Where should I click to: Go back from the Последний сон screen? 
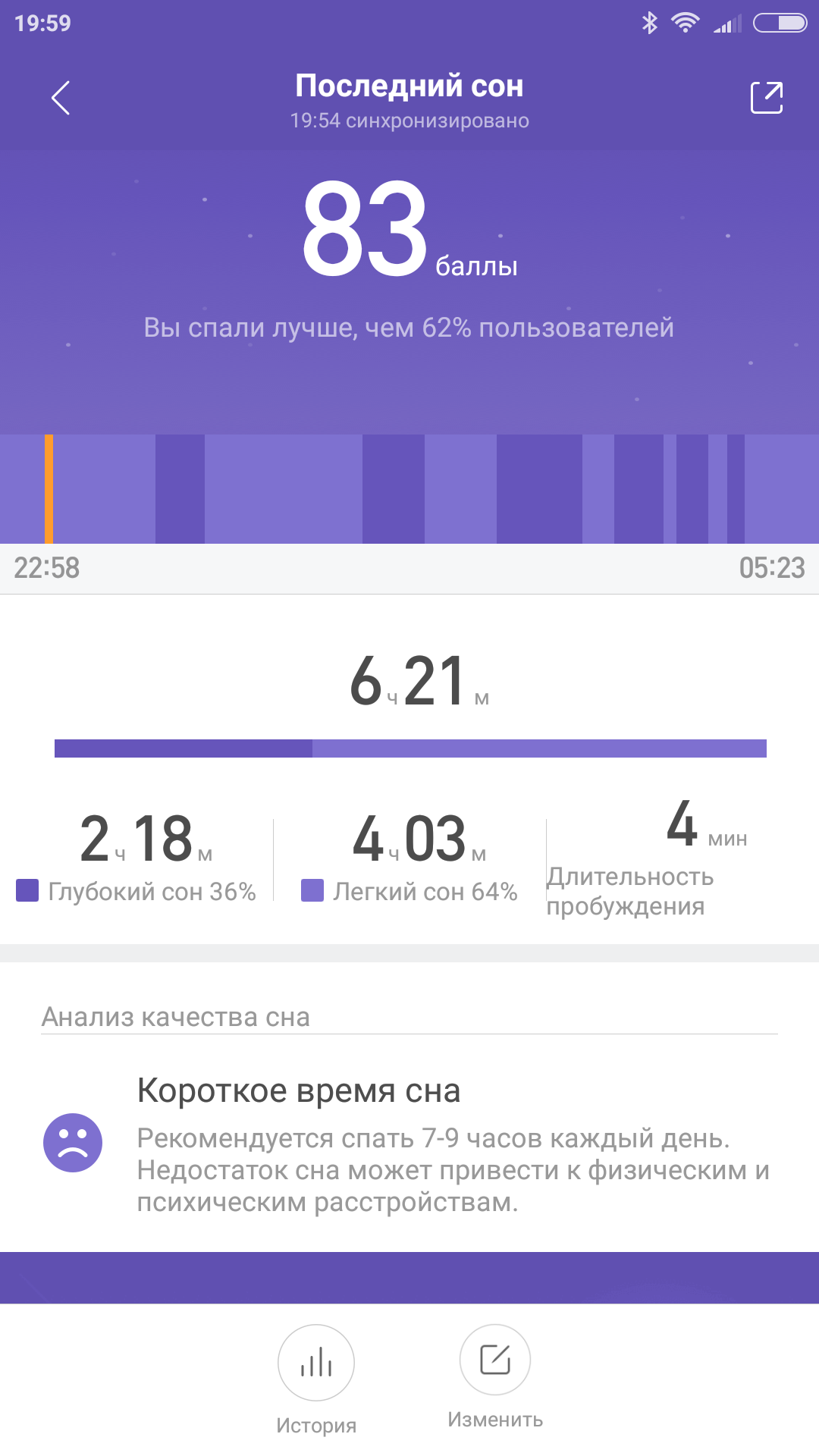click(x=61, y=98)
